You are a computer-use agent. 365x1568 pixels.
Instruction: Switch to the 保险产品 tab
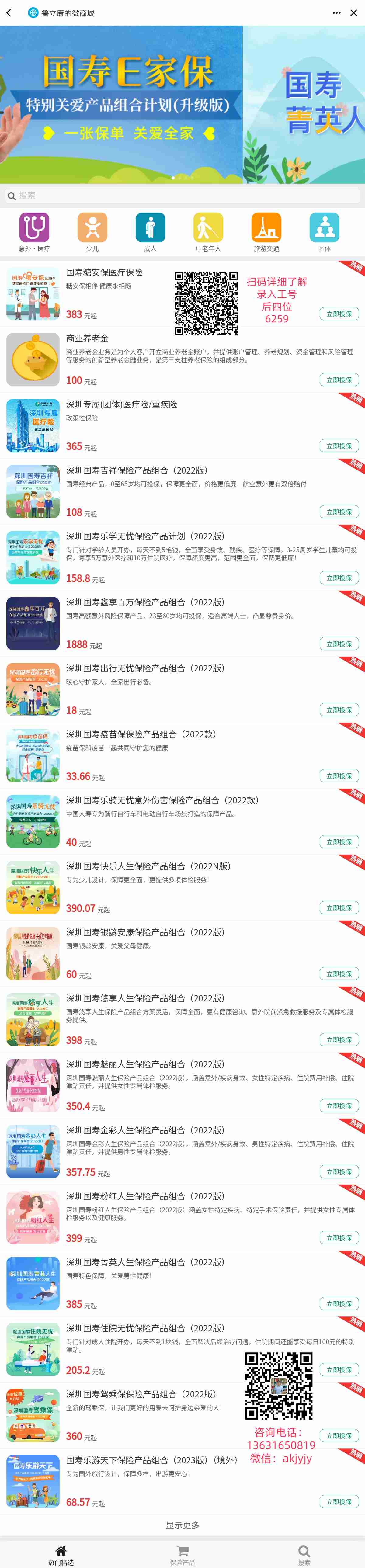point(182,1554)
